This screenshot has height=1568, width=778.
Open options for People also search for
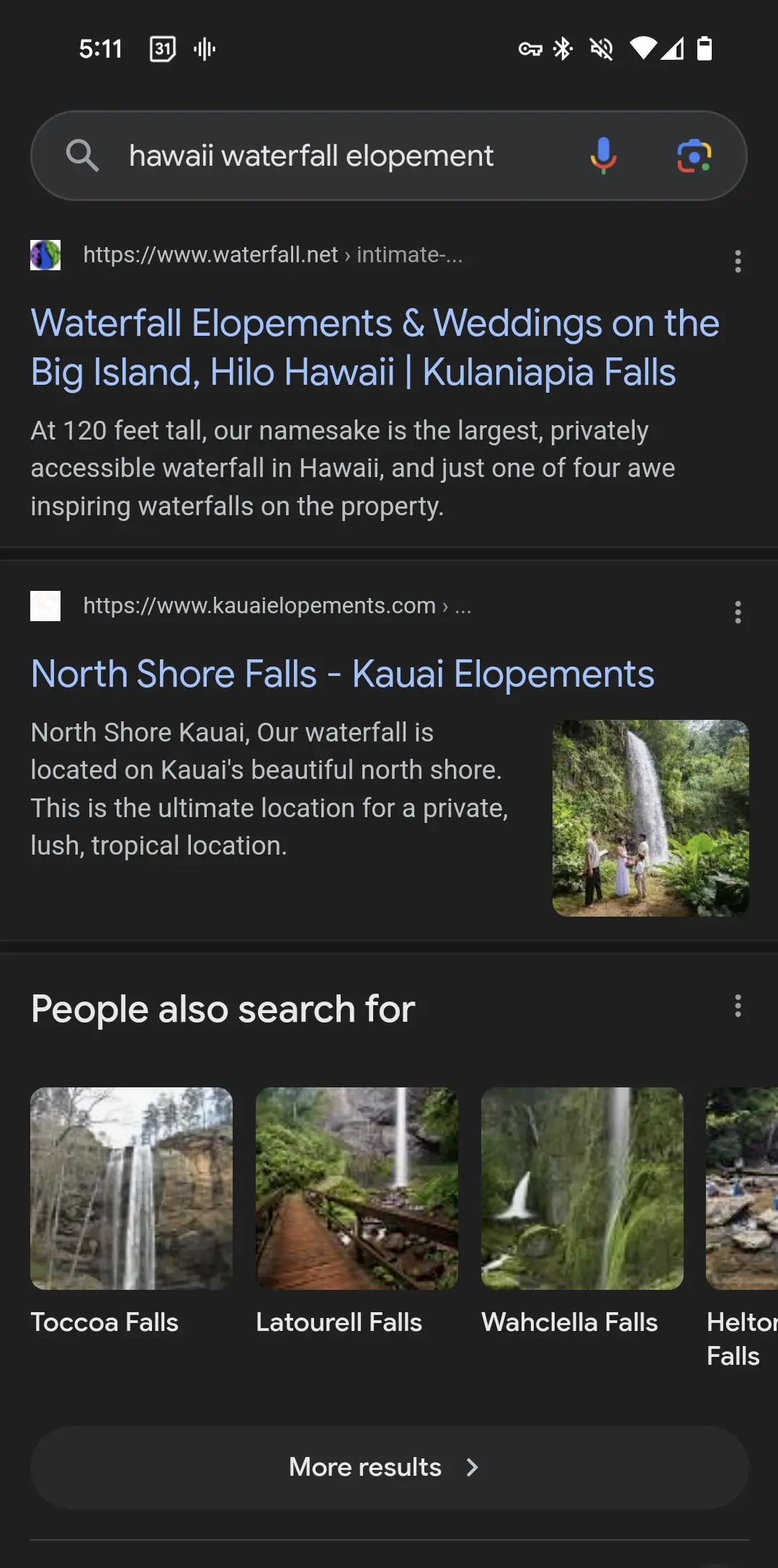click(x=738, y=1006)
